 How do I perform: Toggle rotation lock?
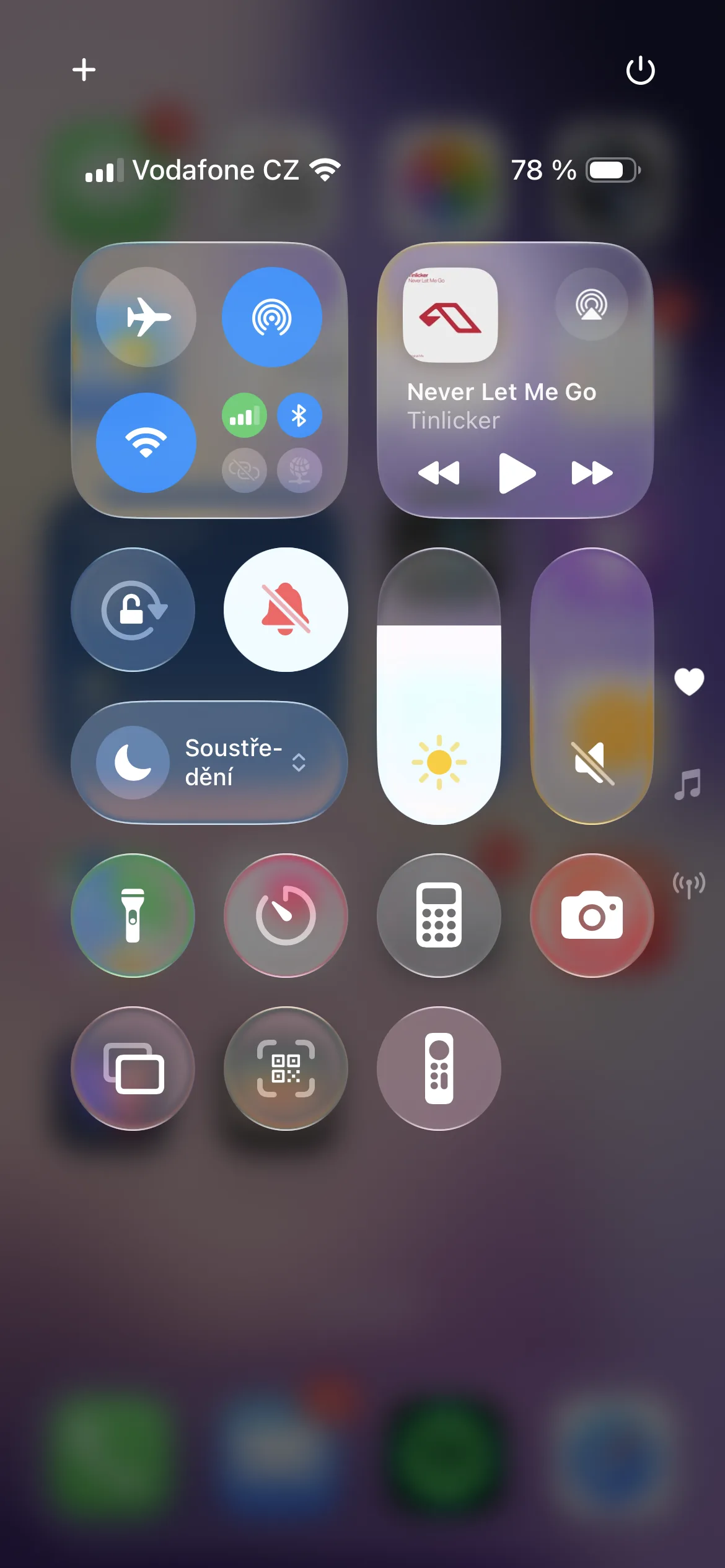[x=133, y=609]
